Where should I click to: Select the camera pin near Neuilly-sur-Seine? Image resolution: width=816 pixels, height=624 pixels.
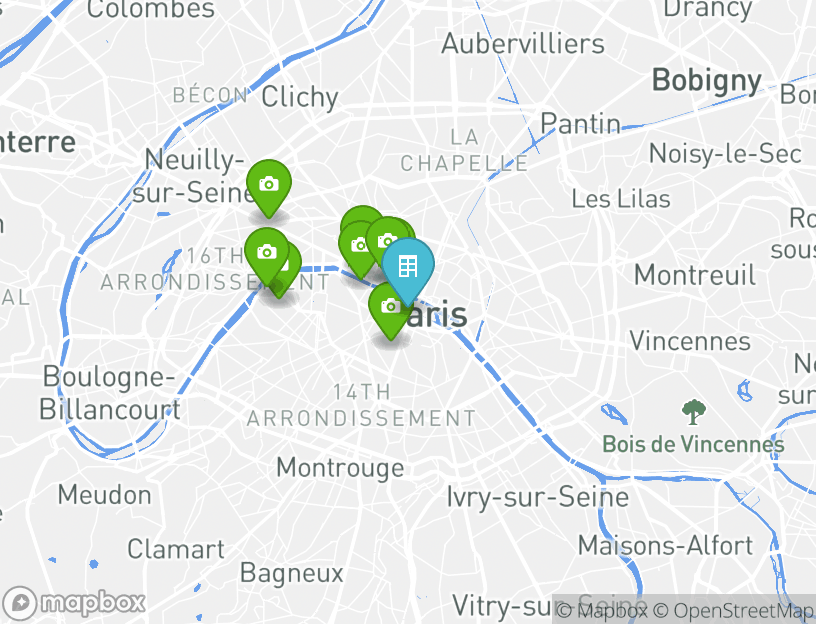pyautogui.click(x=268, y=184)
